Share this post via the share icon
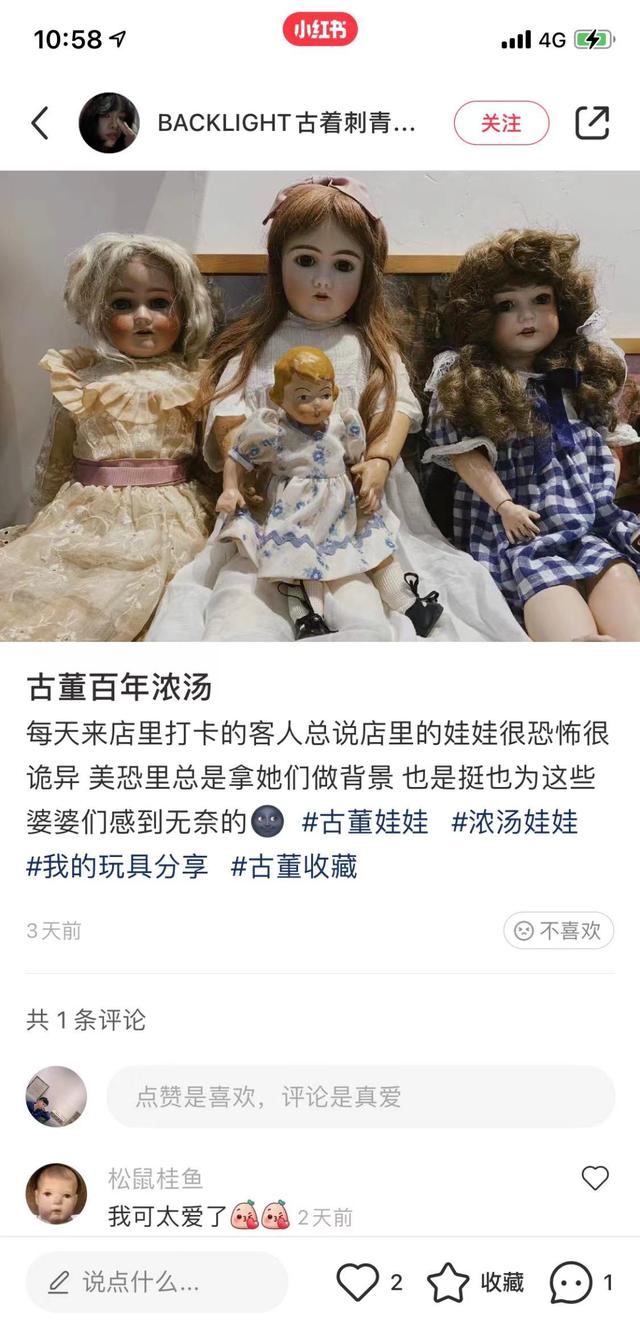 [592, 123]
